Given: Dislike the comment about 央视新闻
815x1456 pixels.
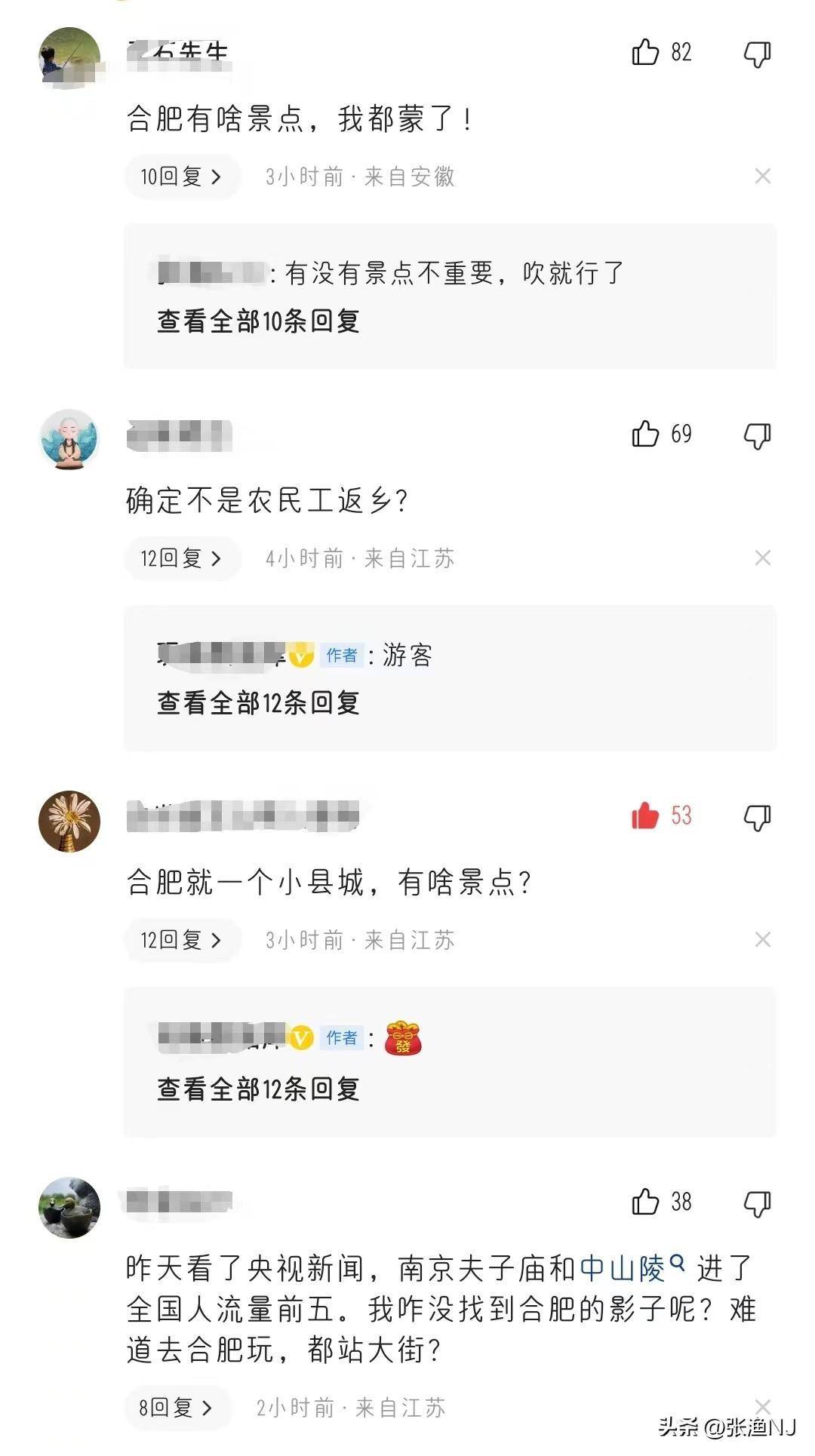Looking at the screenshot, I should tap(757, 1204).
